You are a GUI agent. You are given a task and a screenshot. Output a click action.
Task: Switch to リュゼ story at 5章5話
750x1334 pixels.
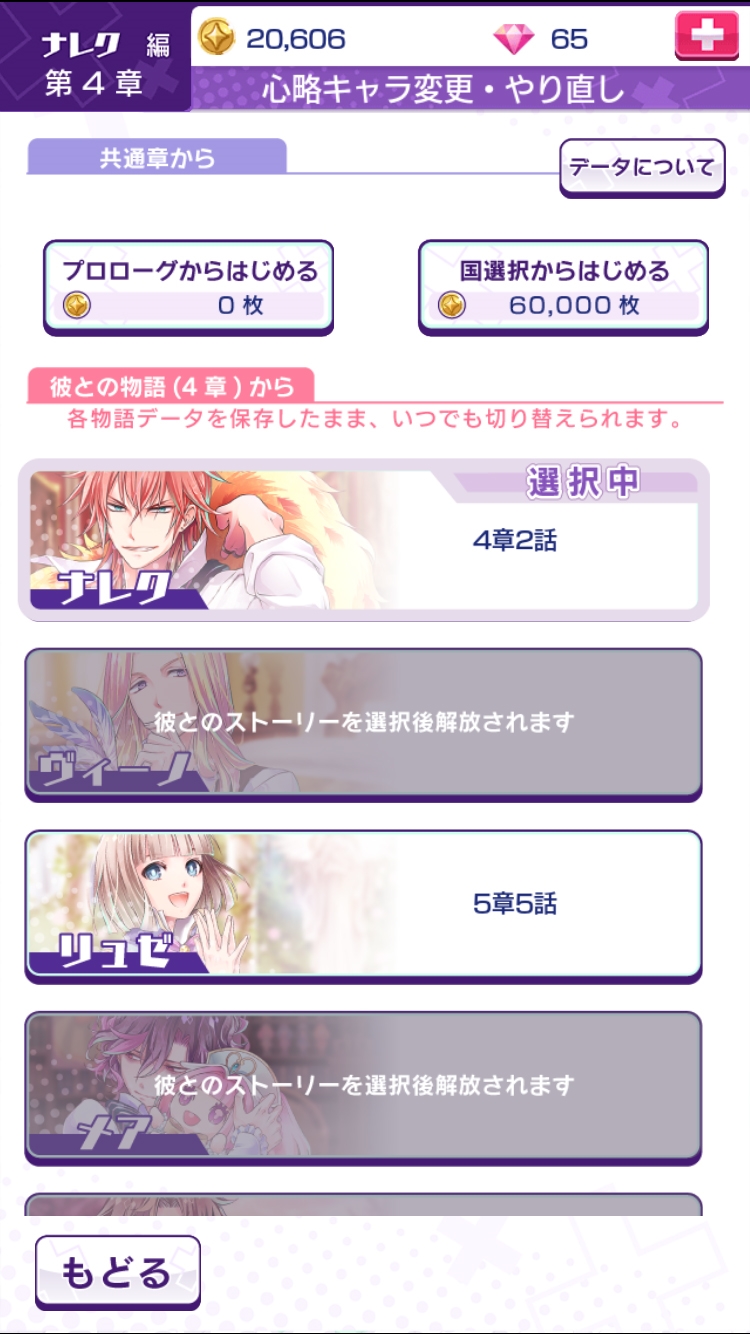364,904
